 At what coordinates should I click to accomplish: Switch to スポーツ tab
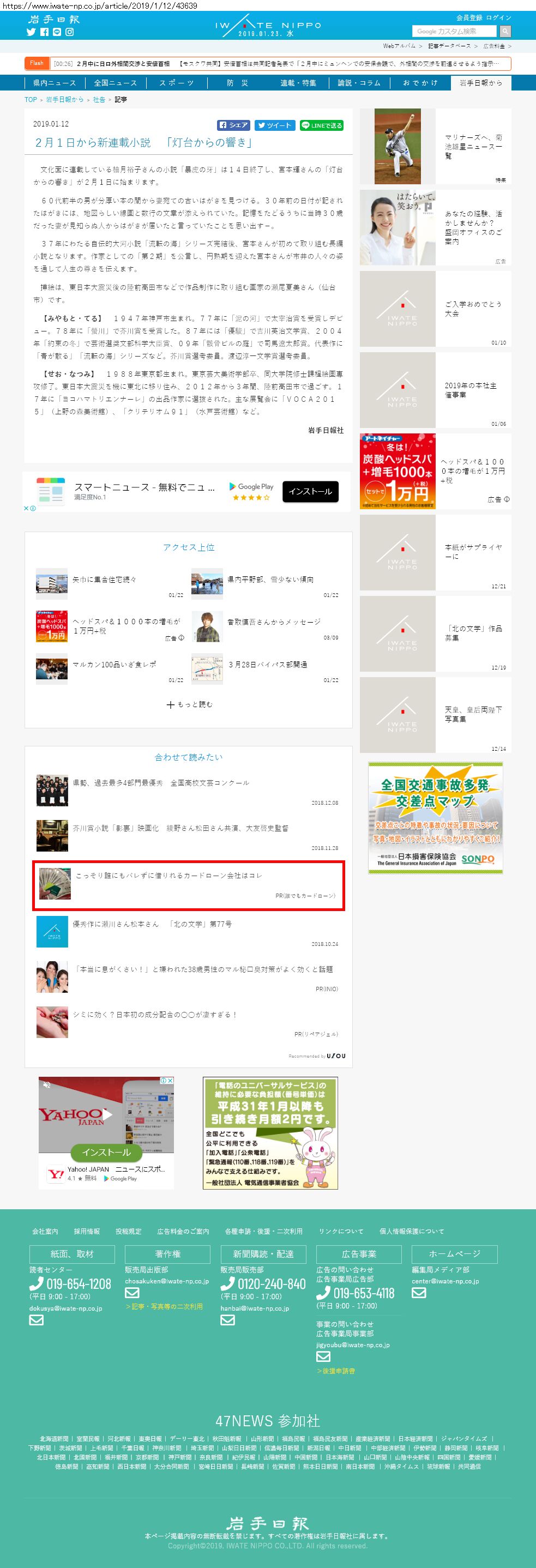(x=177, y=83)
